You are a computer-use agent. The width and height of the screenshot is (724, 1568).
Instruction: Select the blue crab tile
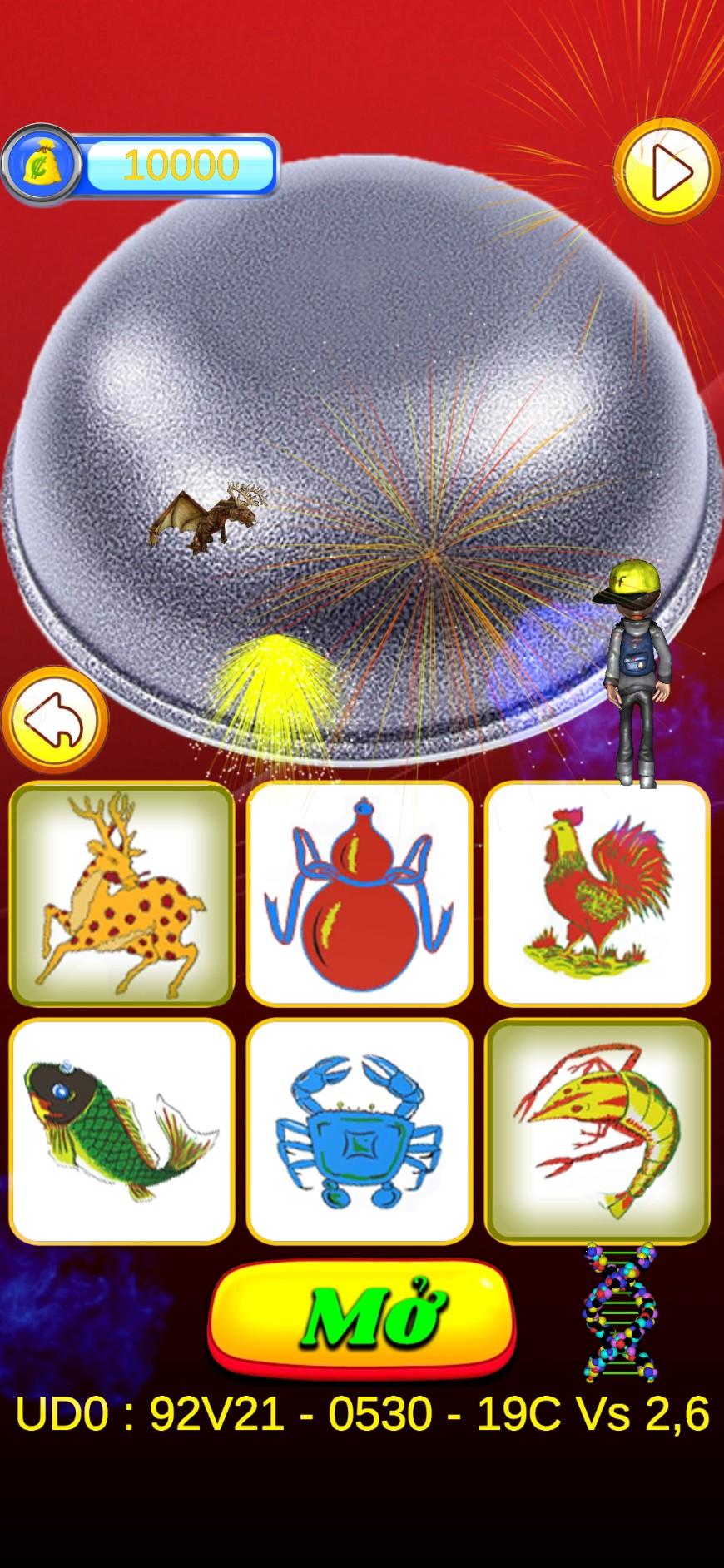[x=360, y=1131]
